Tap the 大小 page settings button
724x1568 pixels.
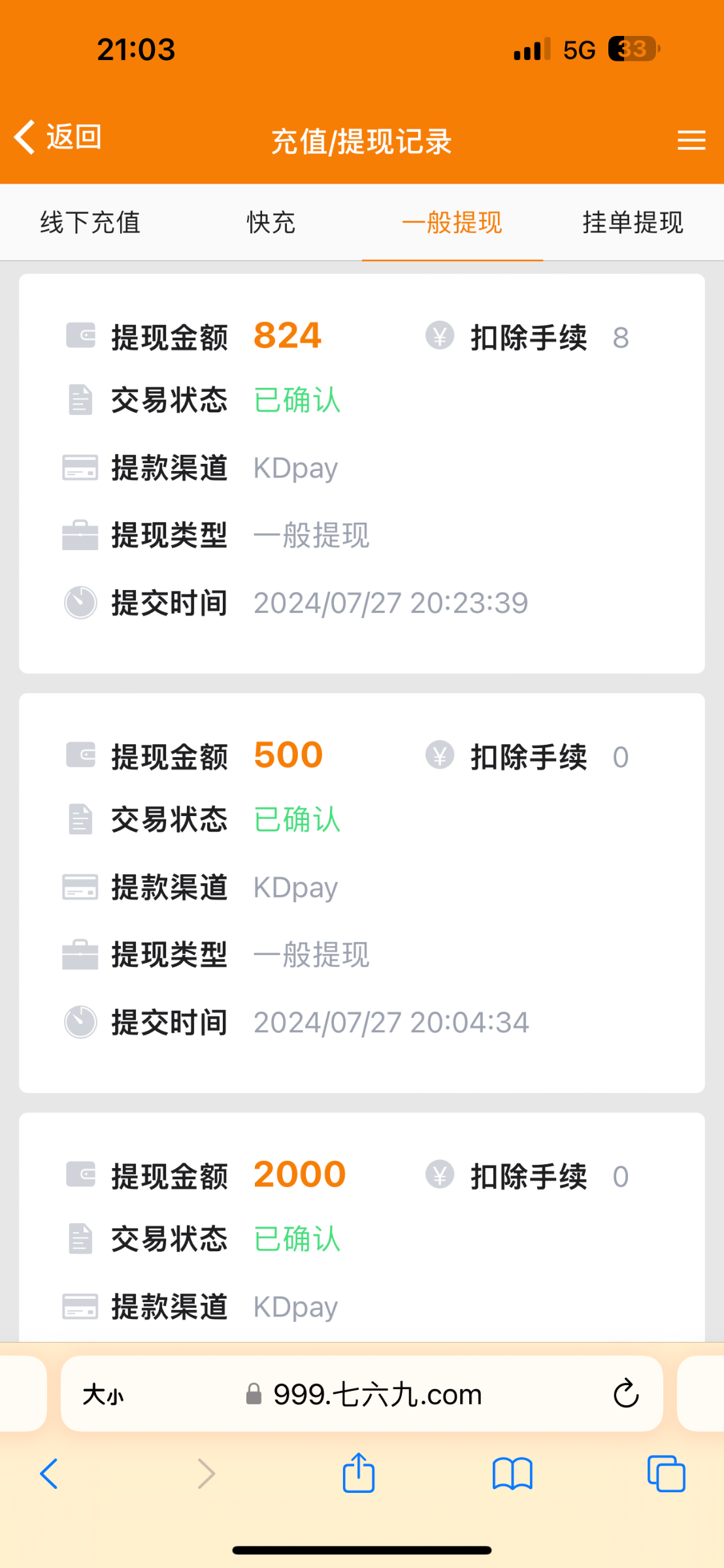click(103, 1394)
